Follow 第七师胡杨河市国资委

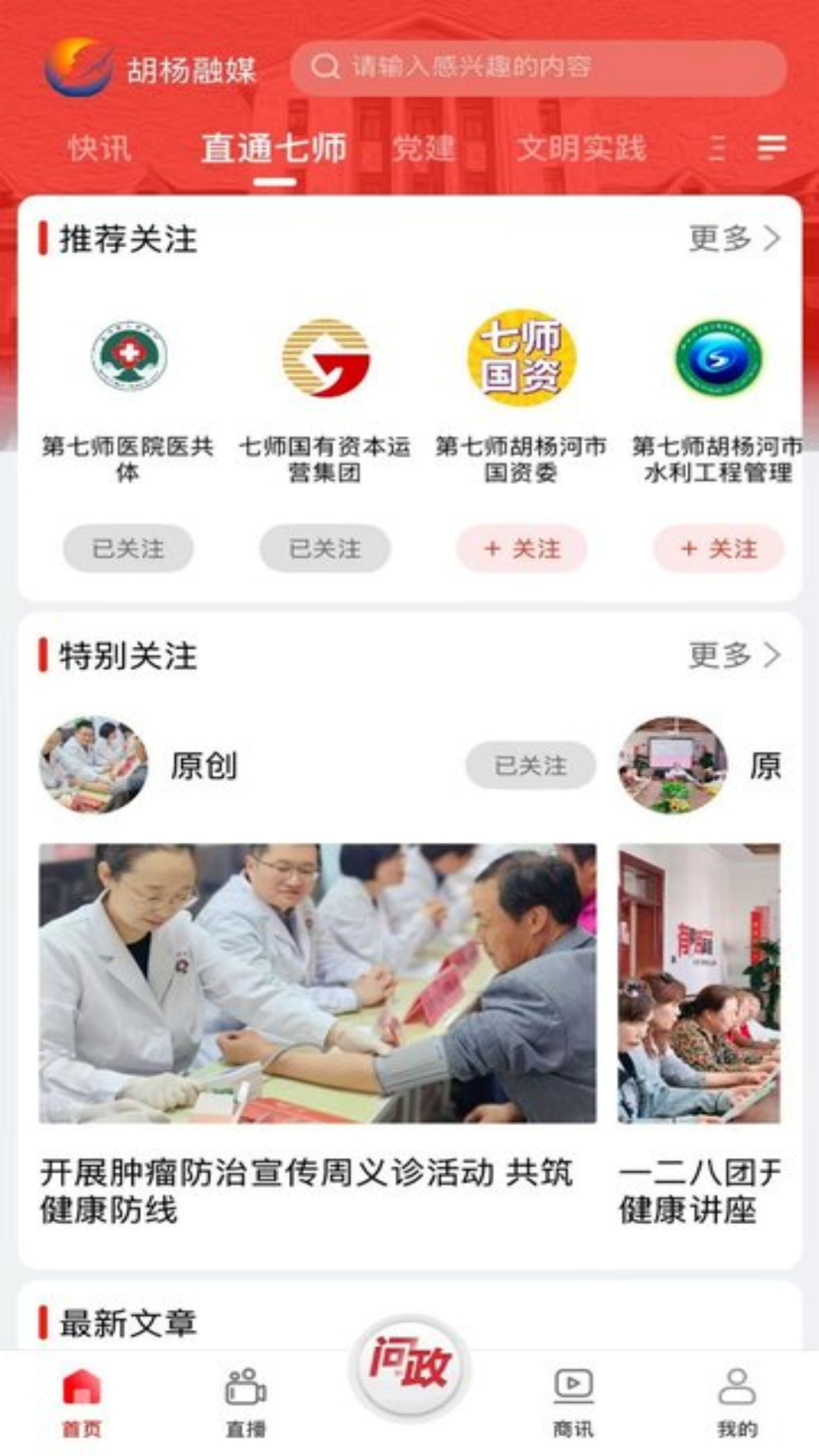(x=522, y=548)
